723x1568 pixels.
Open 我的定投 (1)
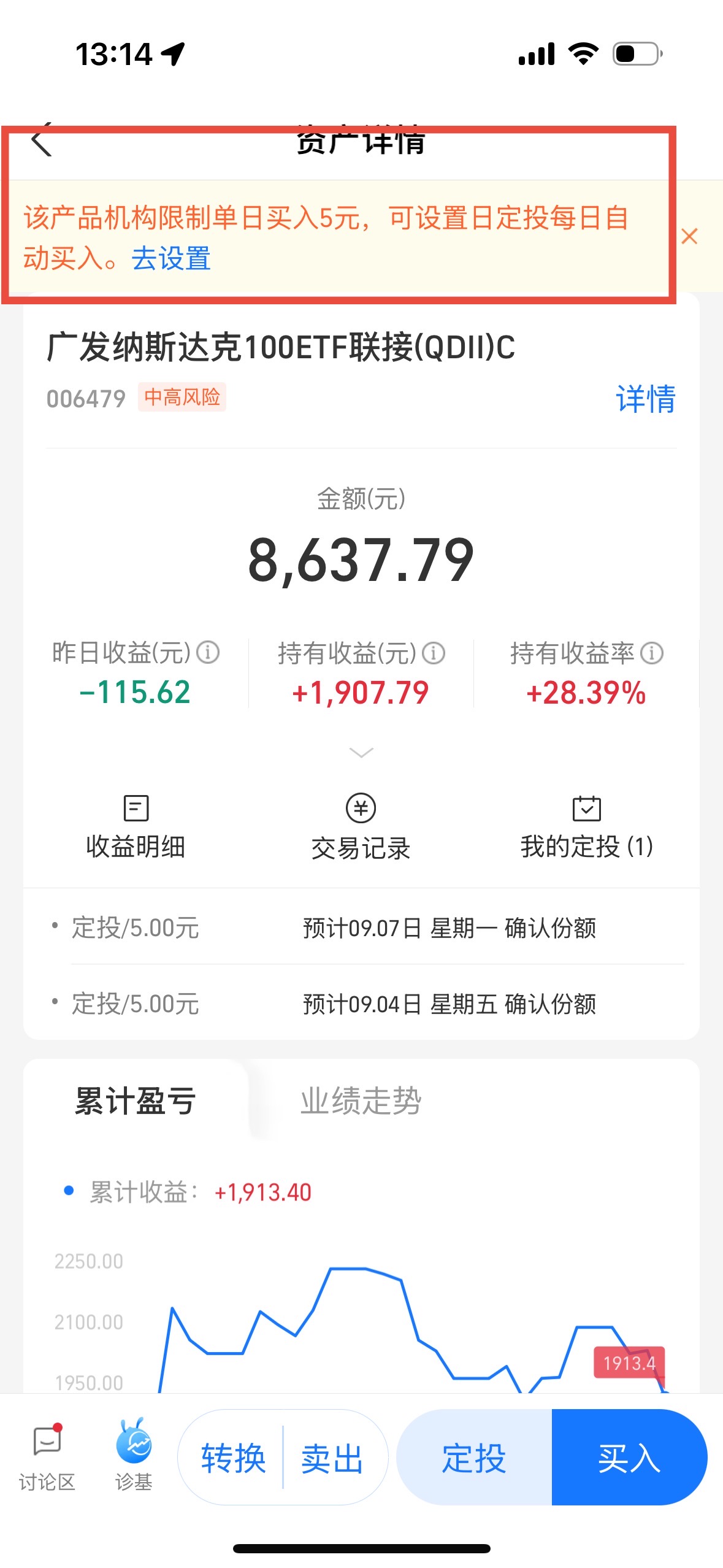[x=587, y=827]
